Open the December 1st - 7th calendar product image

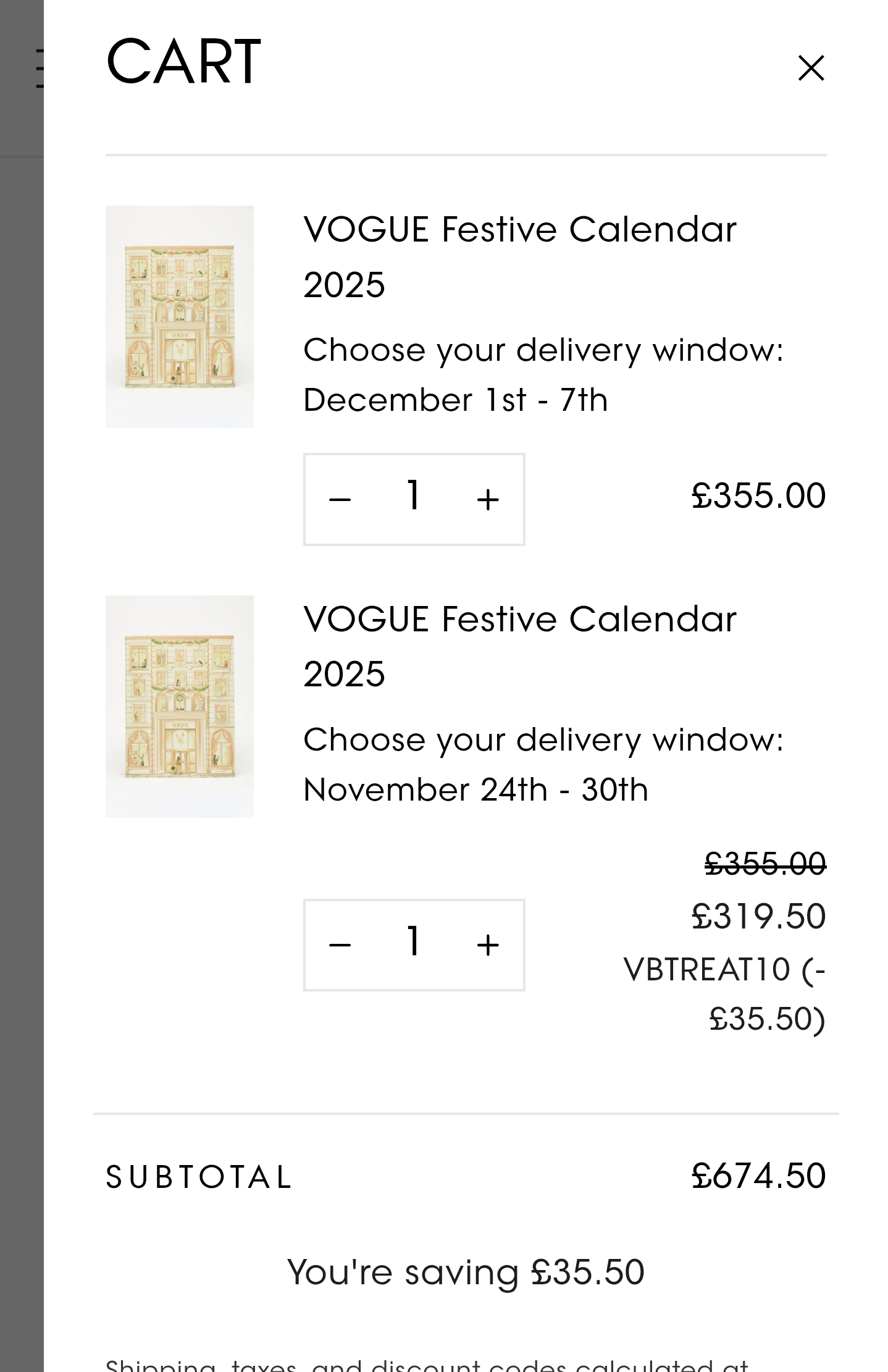point(179,316)
